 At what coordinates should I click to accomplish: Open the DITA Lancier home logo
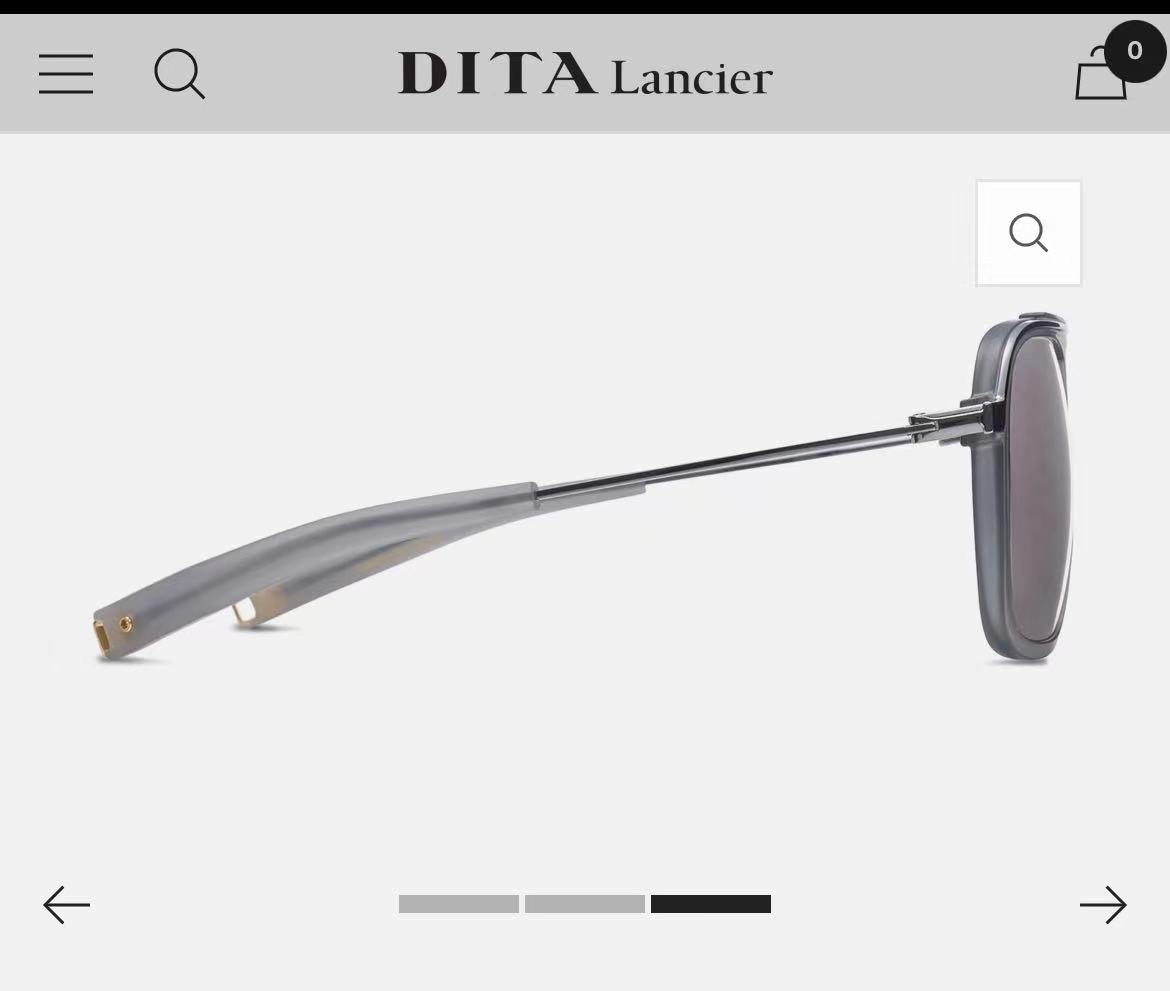585,74
